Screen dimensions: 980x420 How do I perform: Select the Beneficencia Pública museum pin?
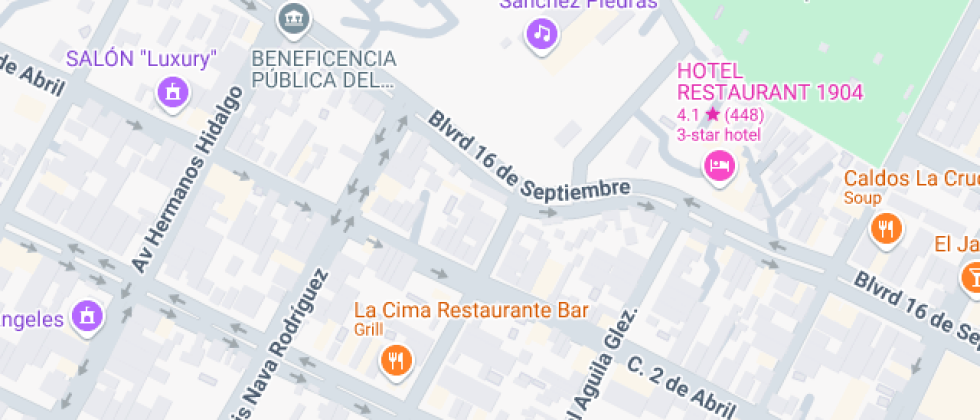[294, 19]
